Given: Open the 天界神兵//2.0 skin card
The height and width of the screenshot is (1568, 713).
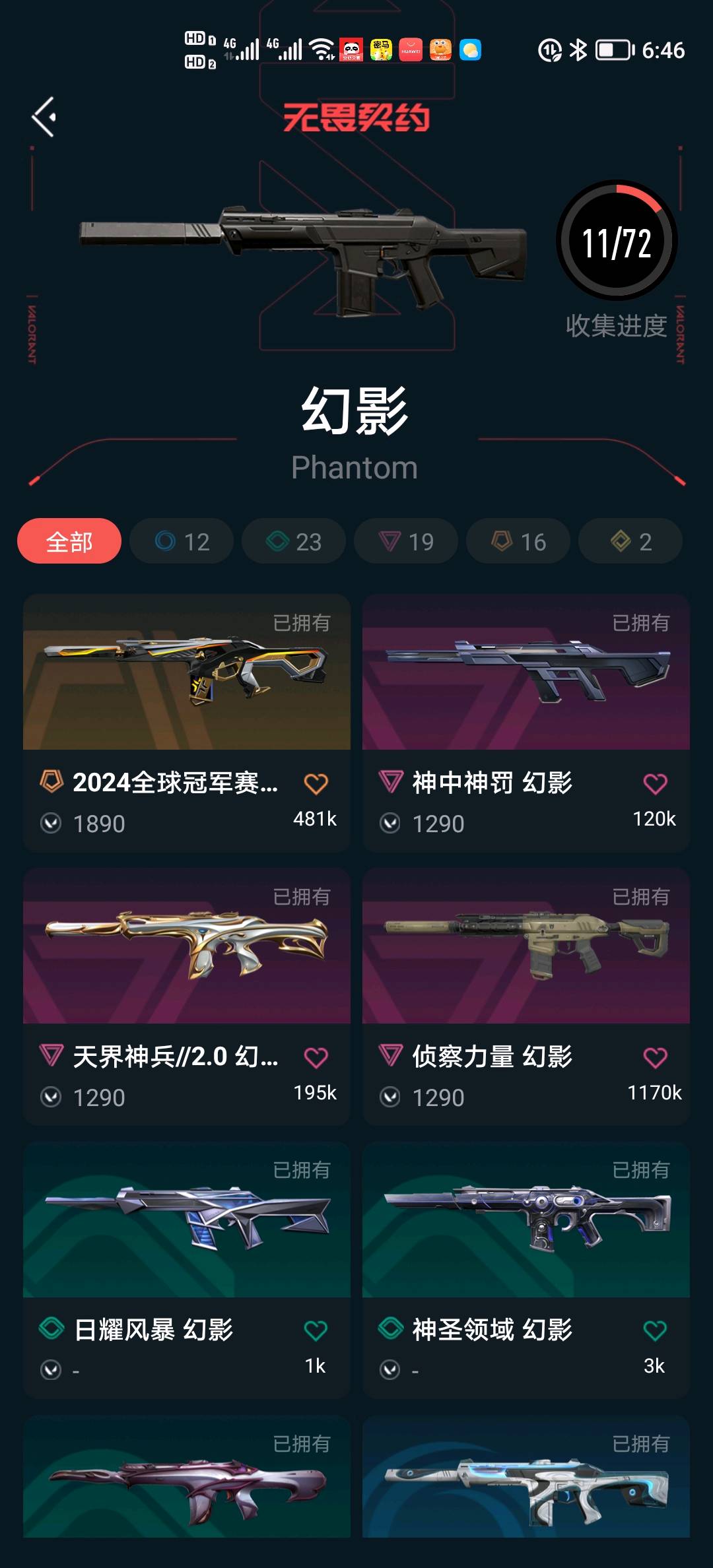Looking at the screenshot, I should [186, 947].
